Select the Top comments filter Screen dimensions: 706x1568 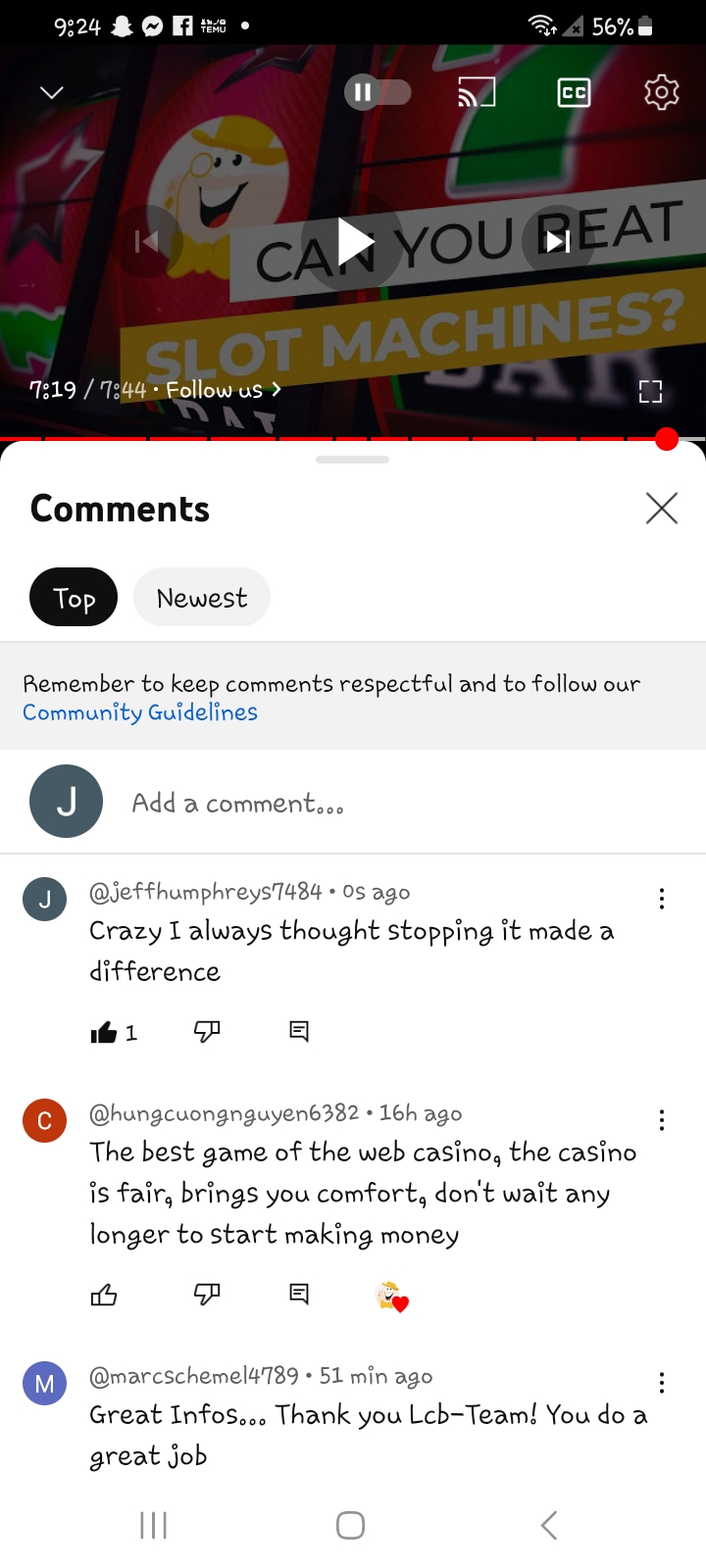[74, 597]
